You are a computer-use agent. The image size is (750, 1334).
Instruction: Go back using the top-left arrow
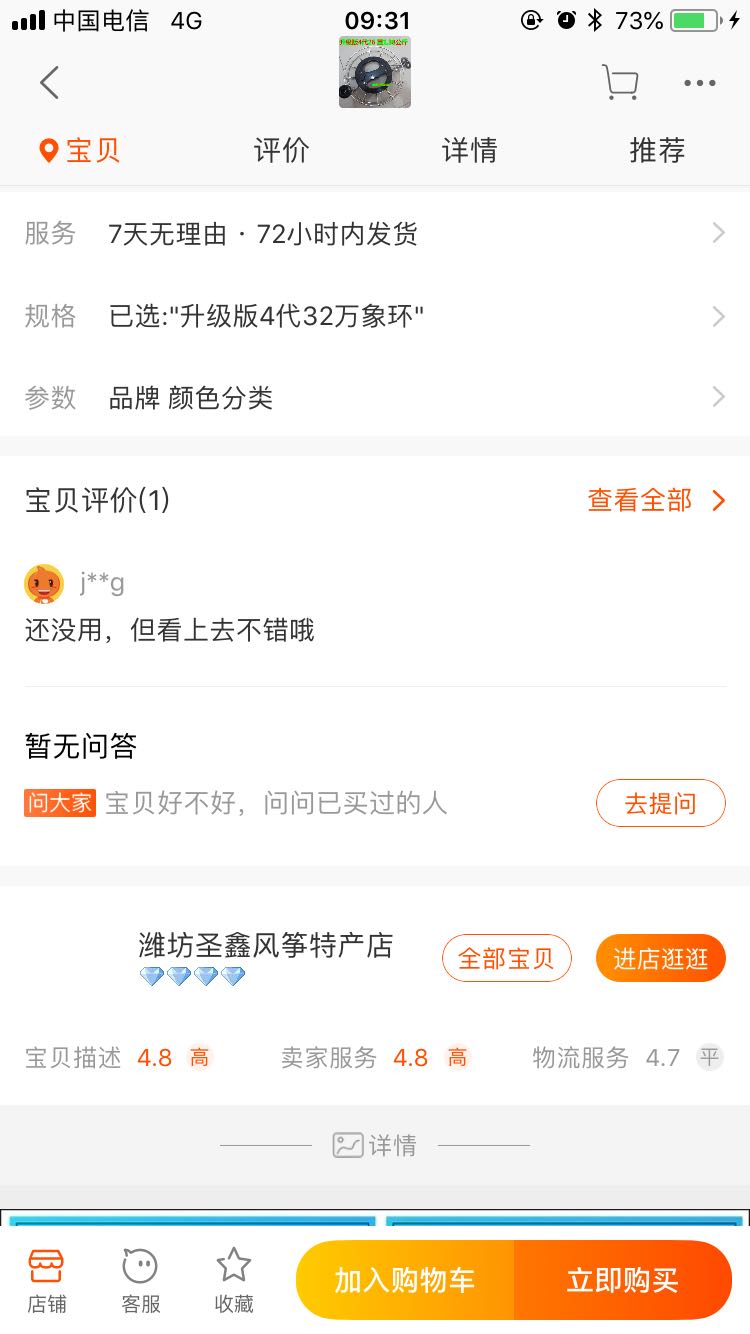[49, 83]
